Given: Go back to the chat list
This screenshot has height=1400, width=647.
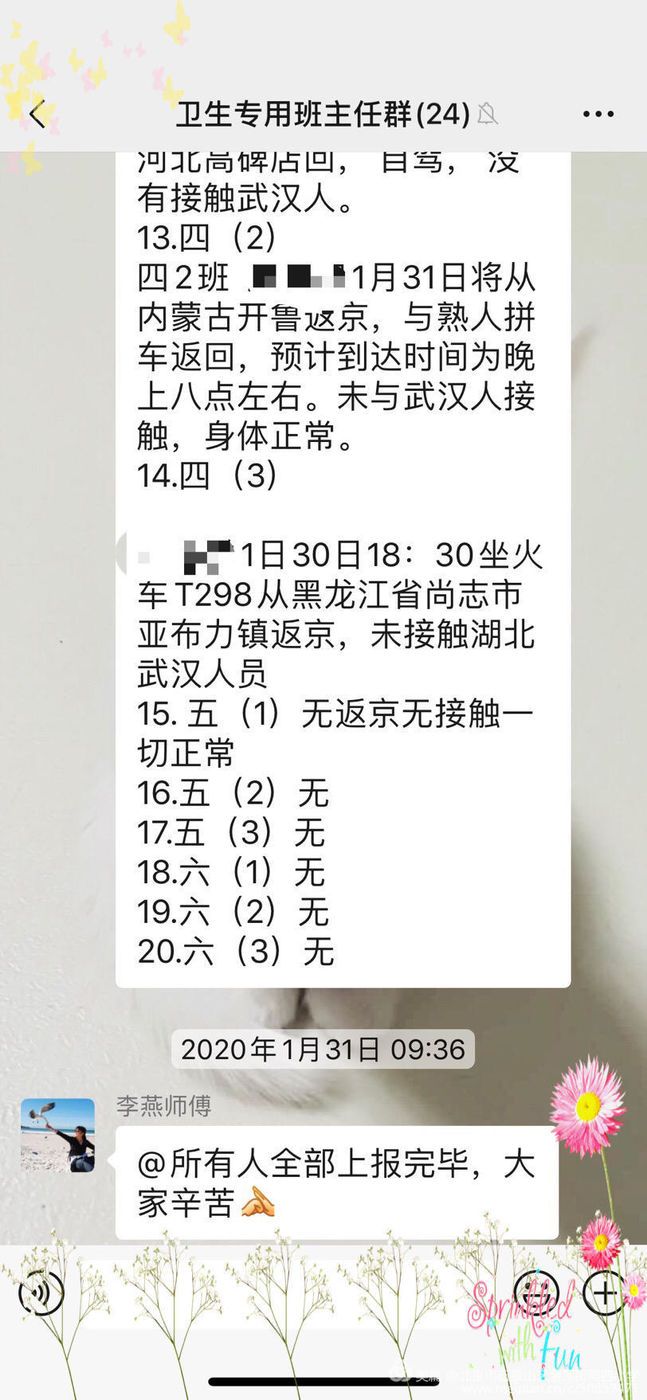Looking at the screenshot, I should pyautogui.click(x=37, y=114).
